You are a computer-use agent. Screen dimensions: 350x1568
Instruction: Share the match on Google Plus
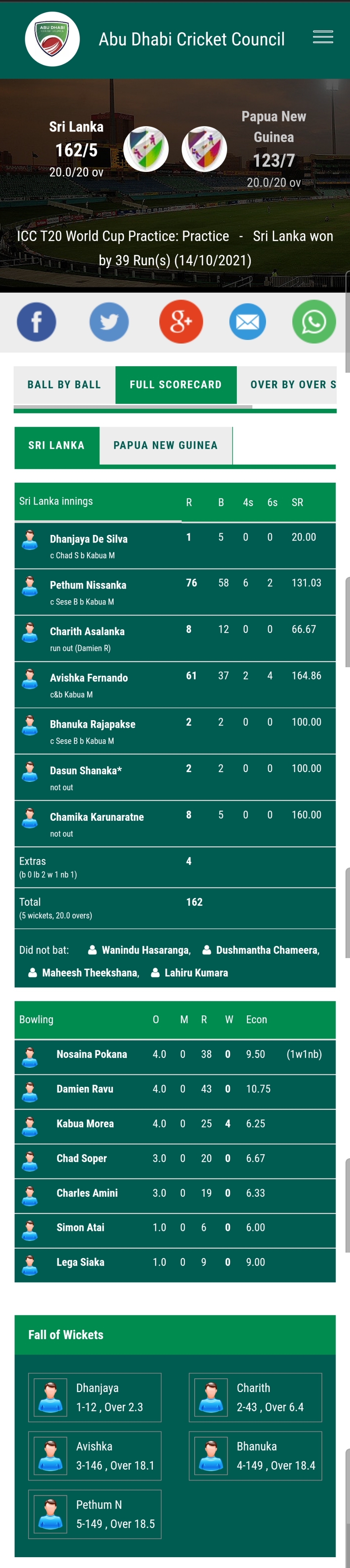coord(181,322)
